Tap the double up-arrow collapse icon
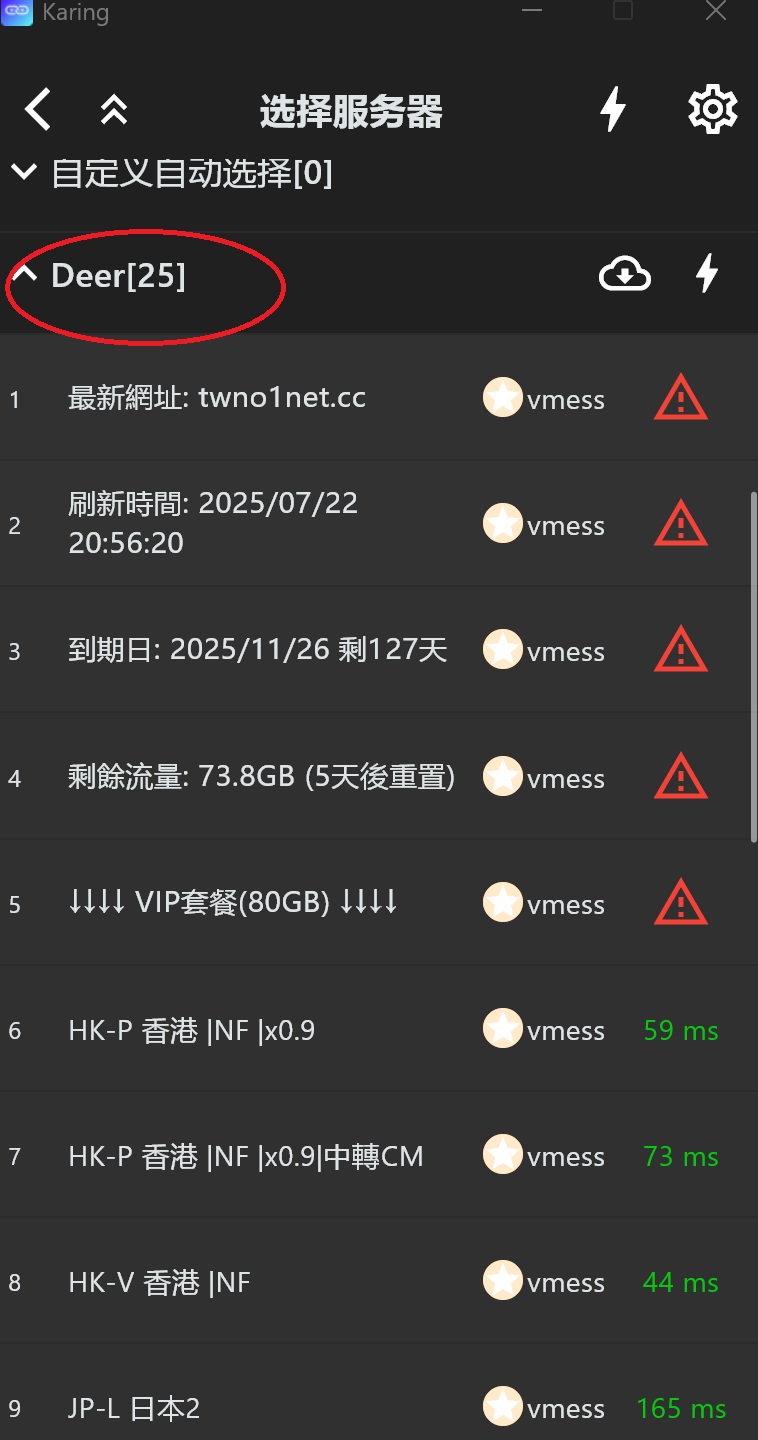This screenshot has height=1440, width=758. (x=114, y=109)
